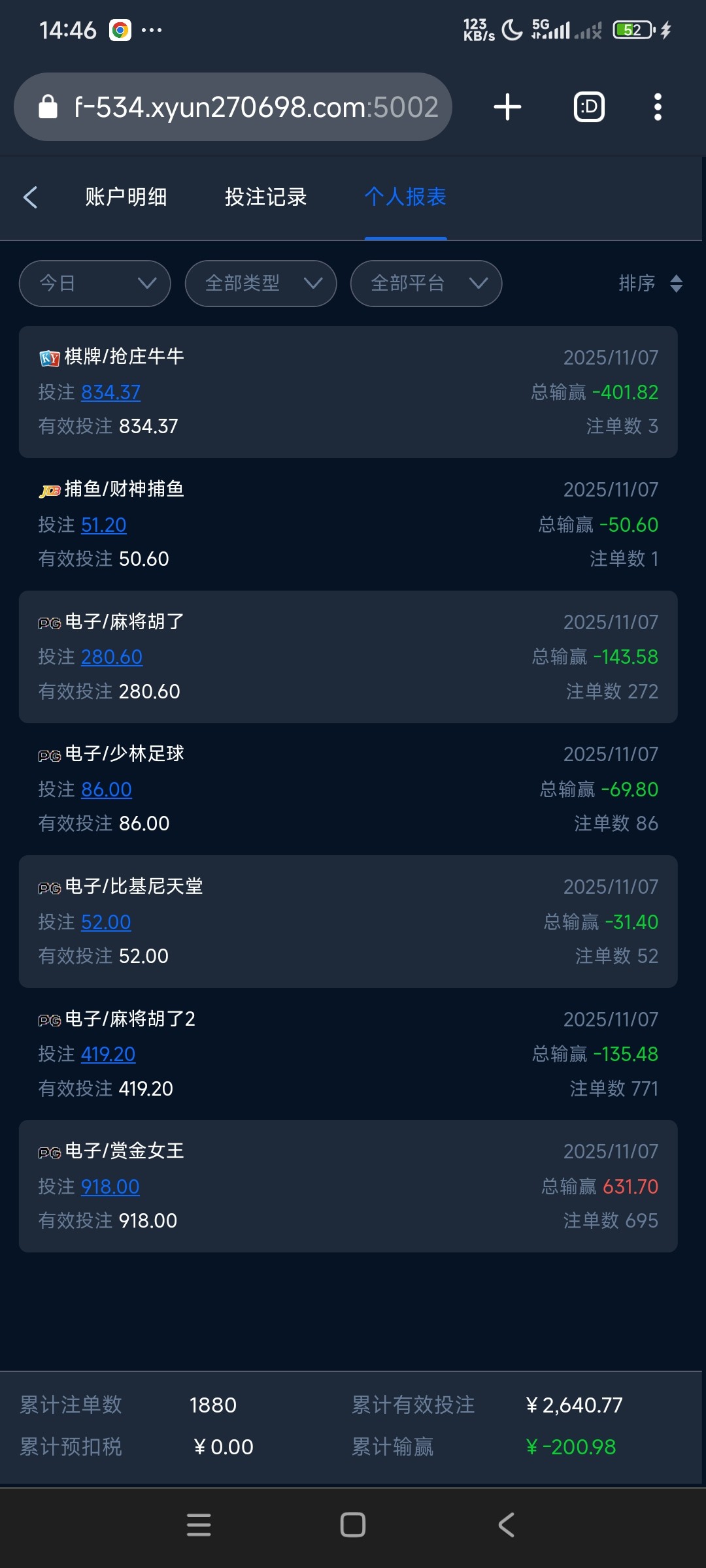
Task: Tap the 排序 sort control
Action: [650, 284]
